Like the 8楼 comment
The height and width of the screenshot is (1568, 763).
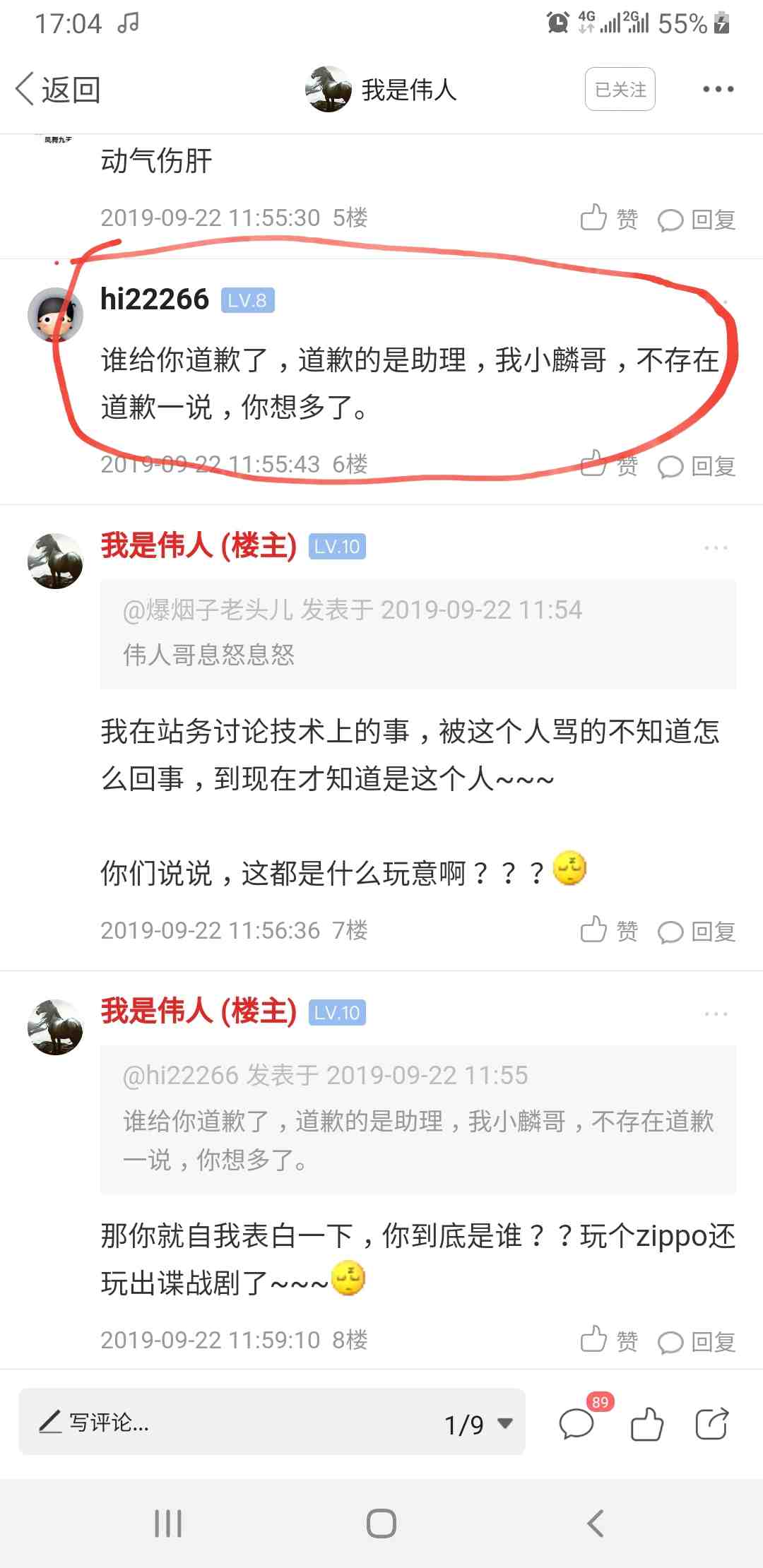click(x=608, y=1340)
